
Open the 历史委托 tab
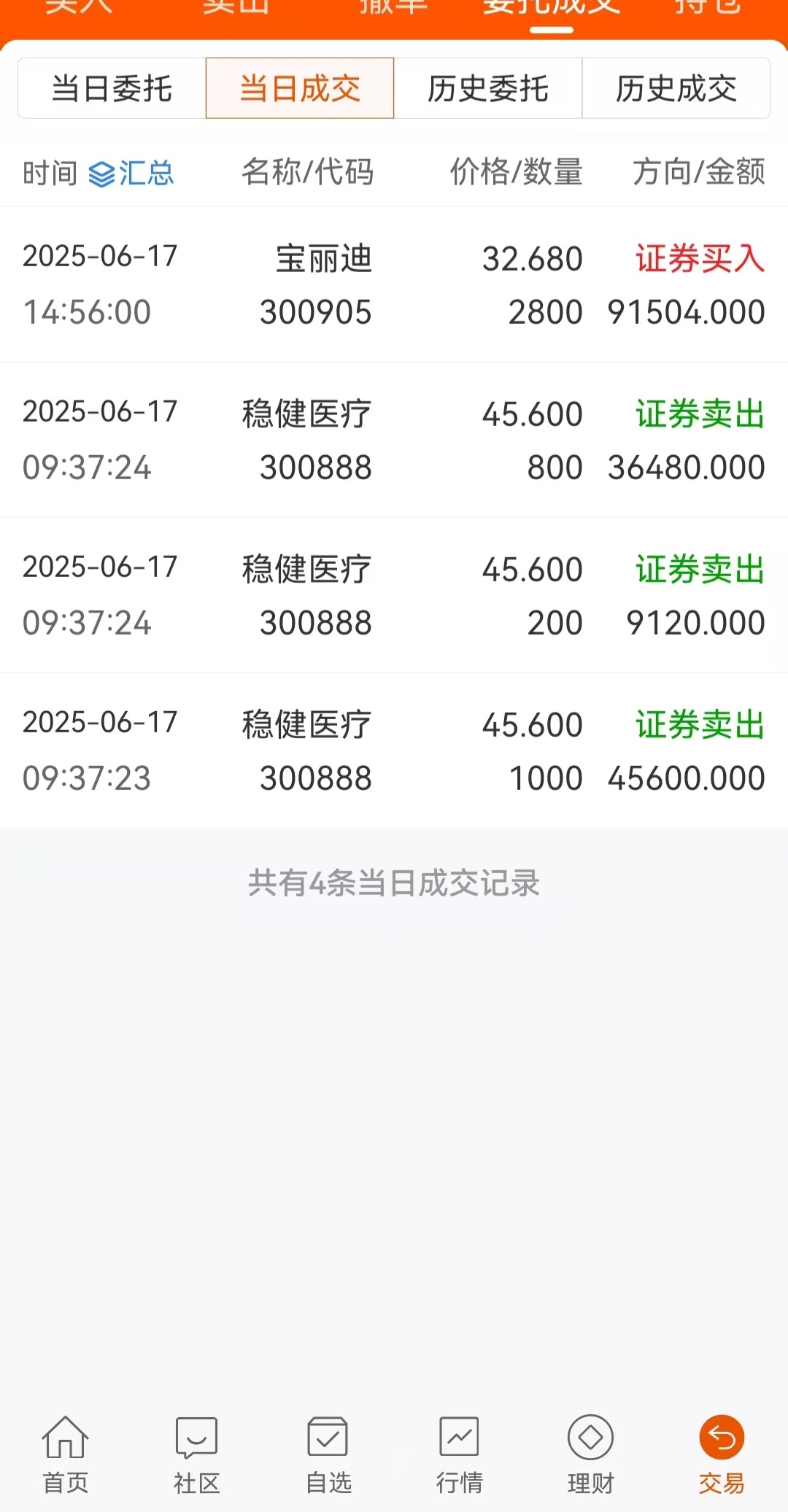tap(488, 88)
